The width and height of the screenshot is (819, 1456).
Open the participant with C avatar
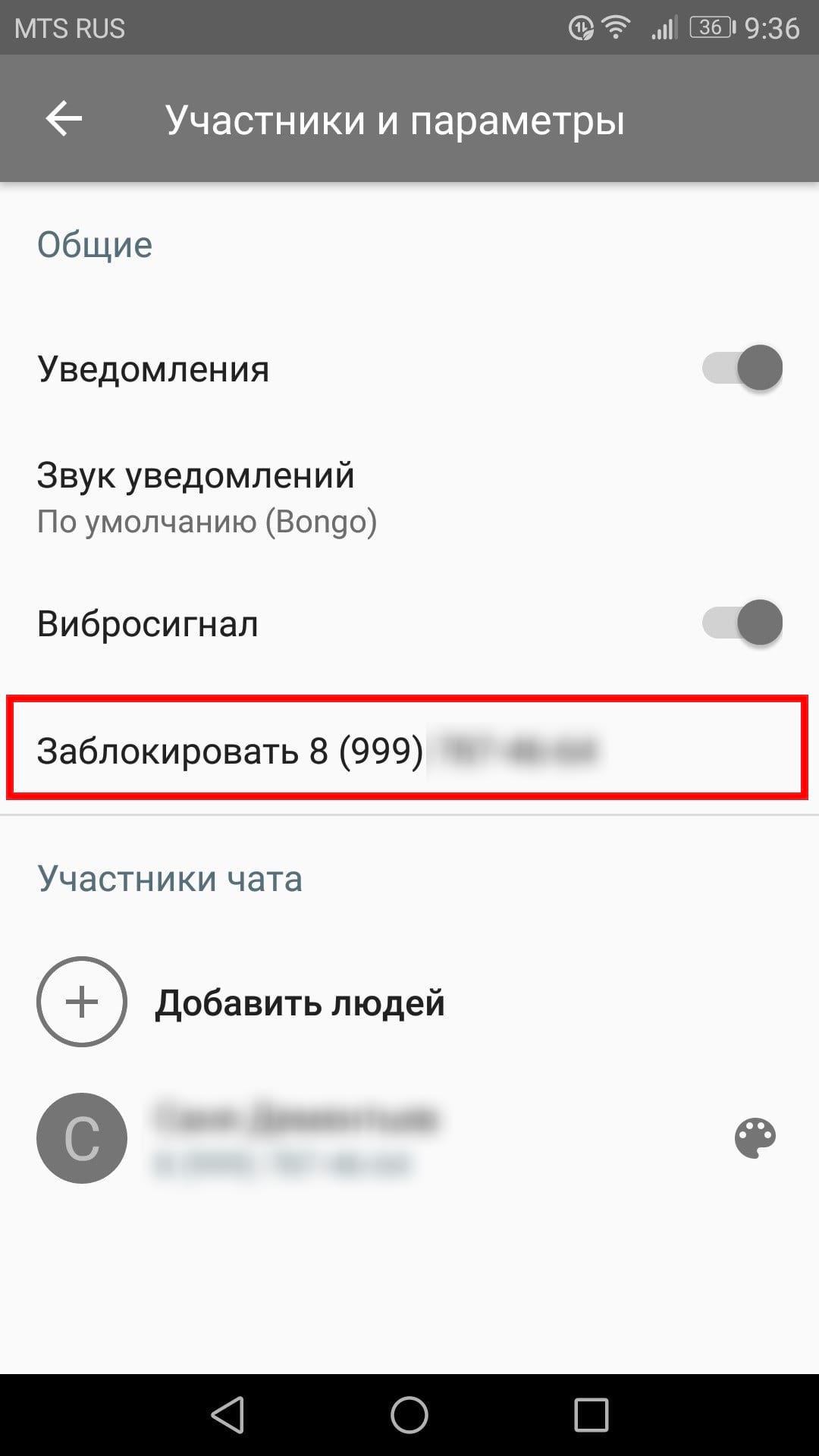(296, 1137)
